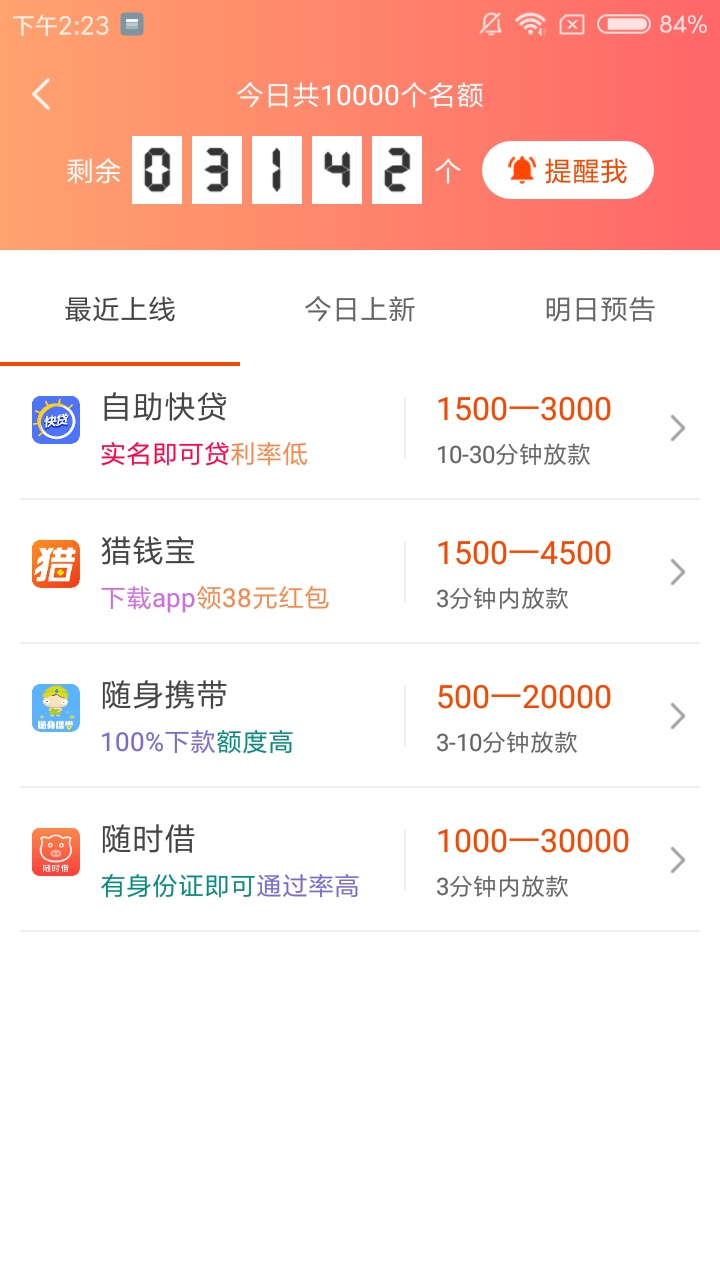Open the 明日预告 tab
The width and height of the screenshot is (720, 1280).
600,310
